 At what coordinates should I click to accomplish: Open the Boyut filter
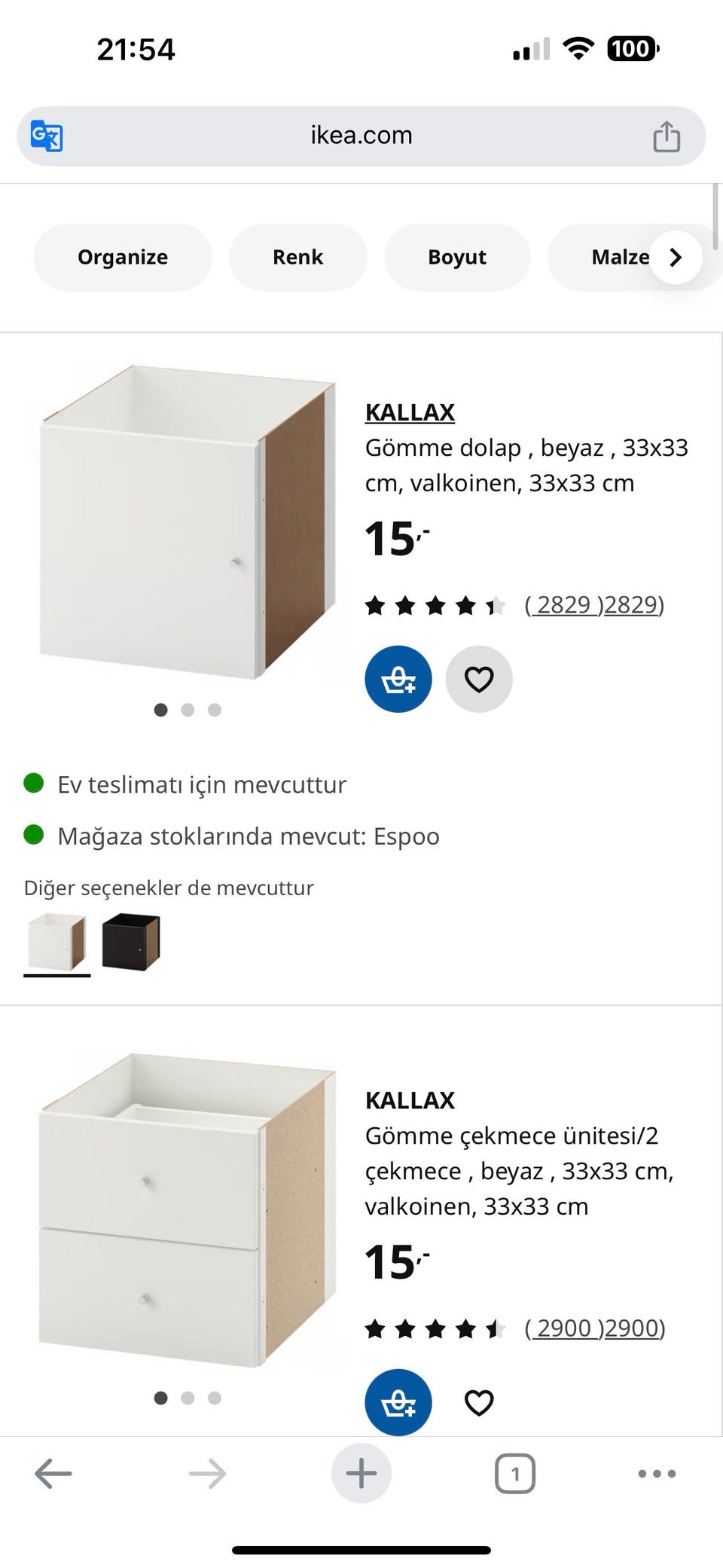456,257
